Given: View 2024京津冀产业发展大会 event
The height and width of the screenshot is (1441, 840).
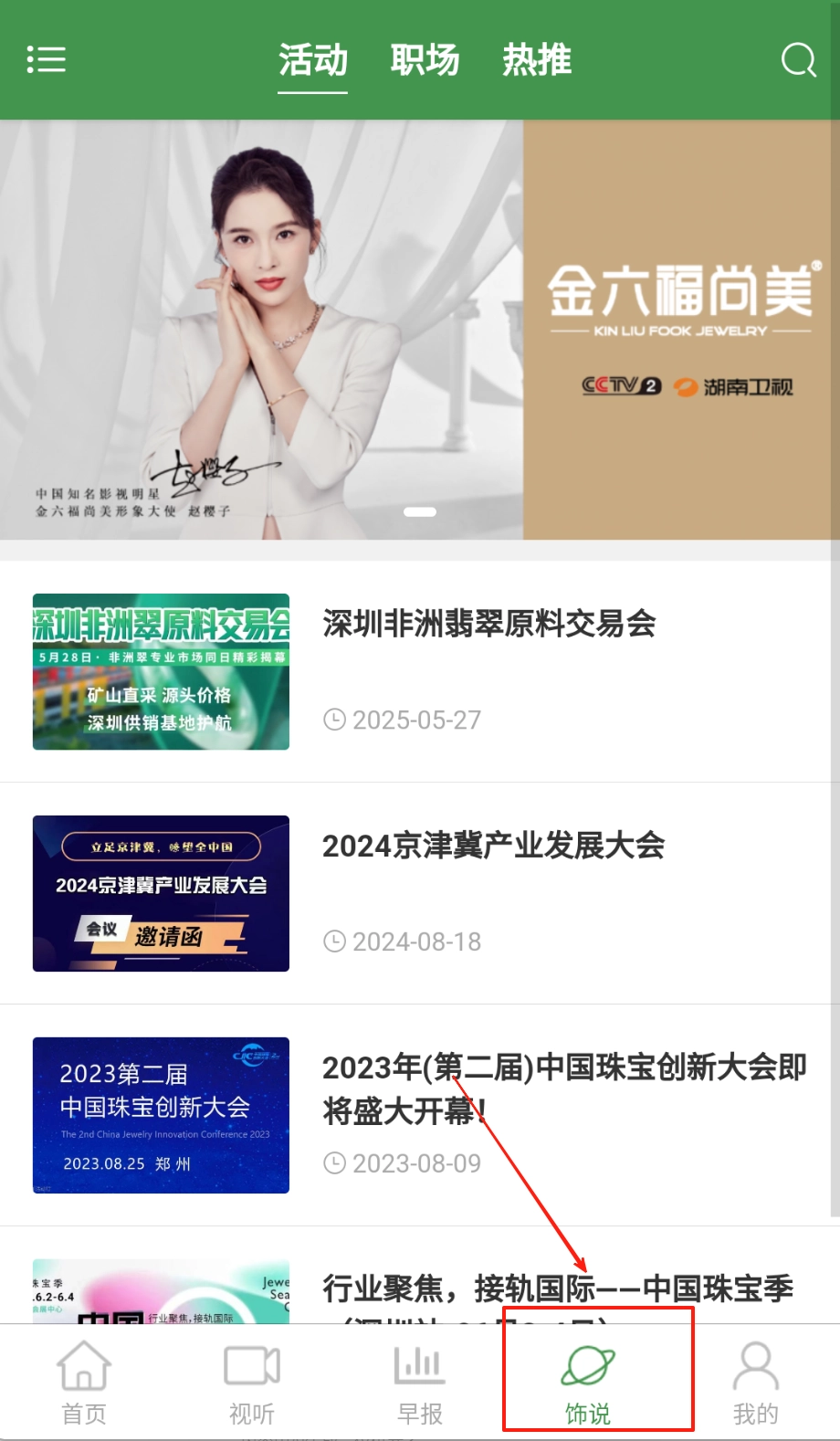Looking at the screenshot, I should [493, 847].
